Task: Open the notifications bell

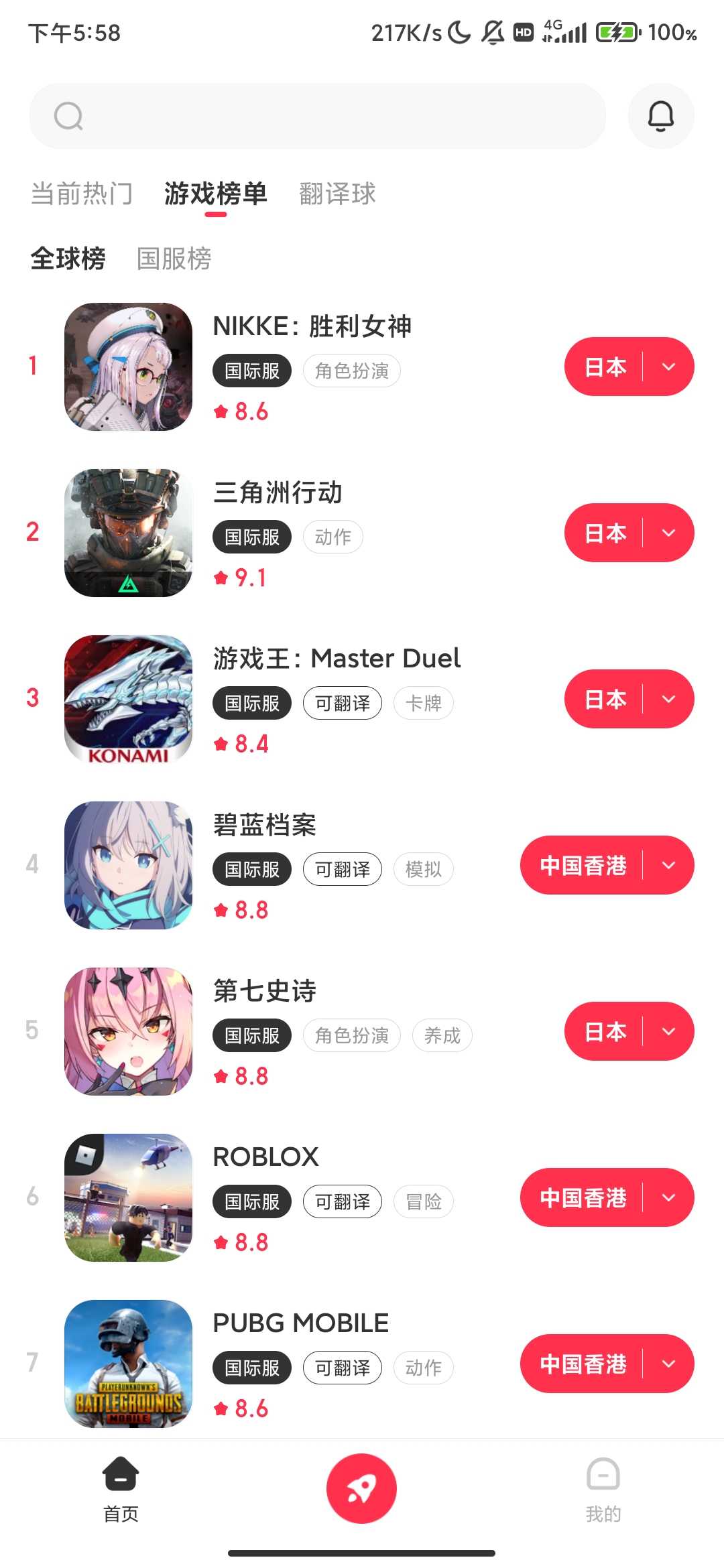Action: click(660, 116)
